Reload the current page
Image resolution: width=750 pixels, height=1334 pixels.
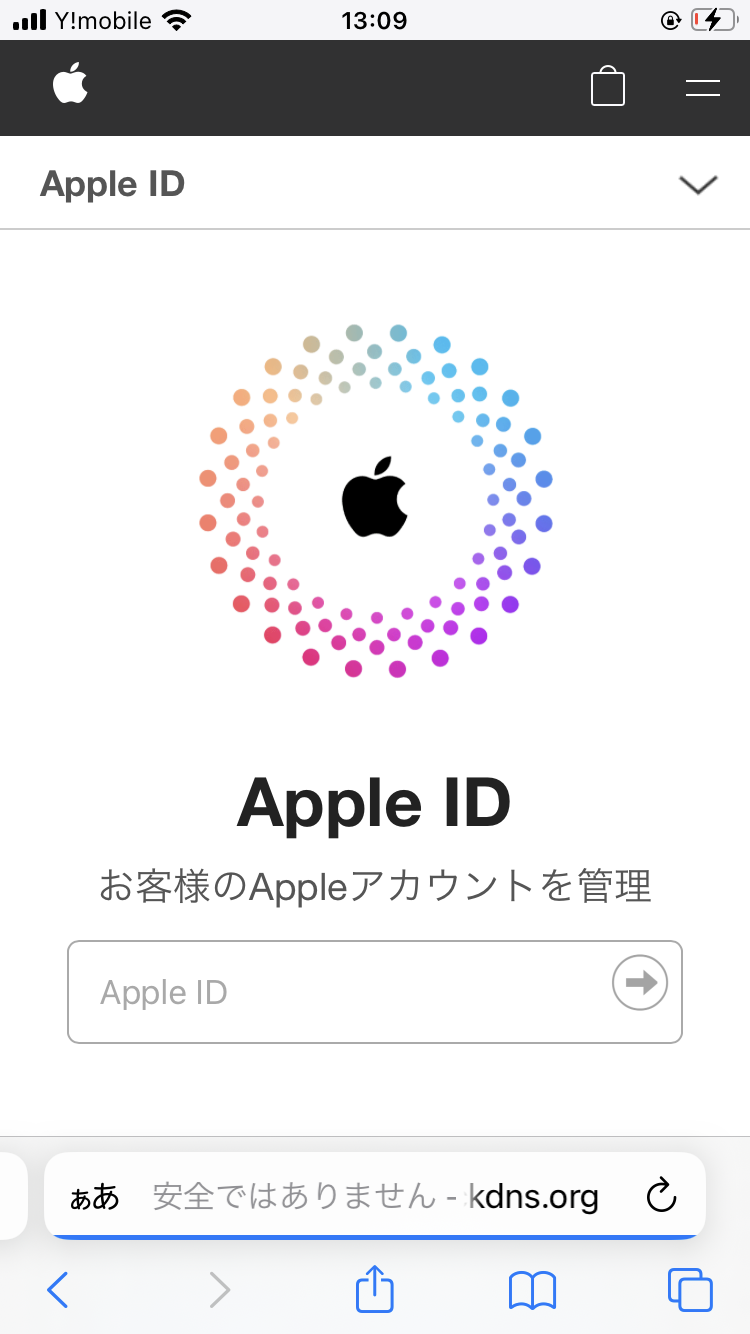click(x=662, y=1195)
